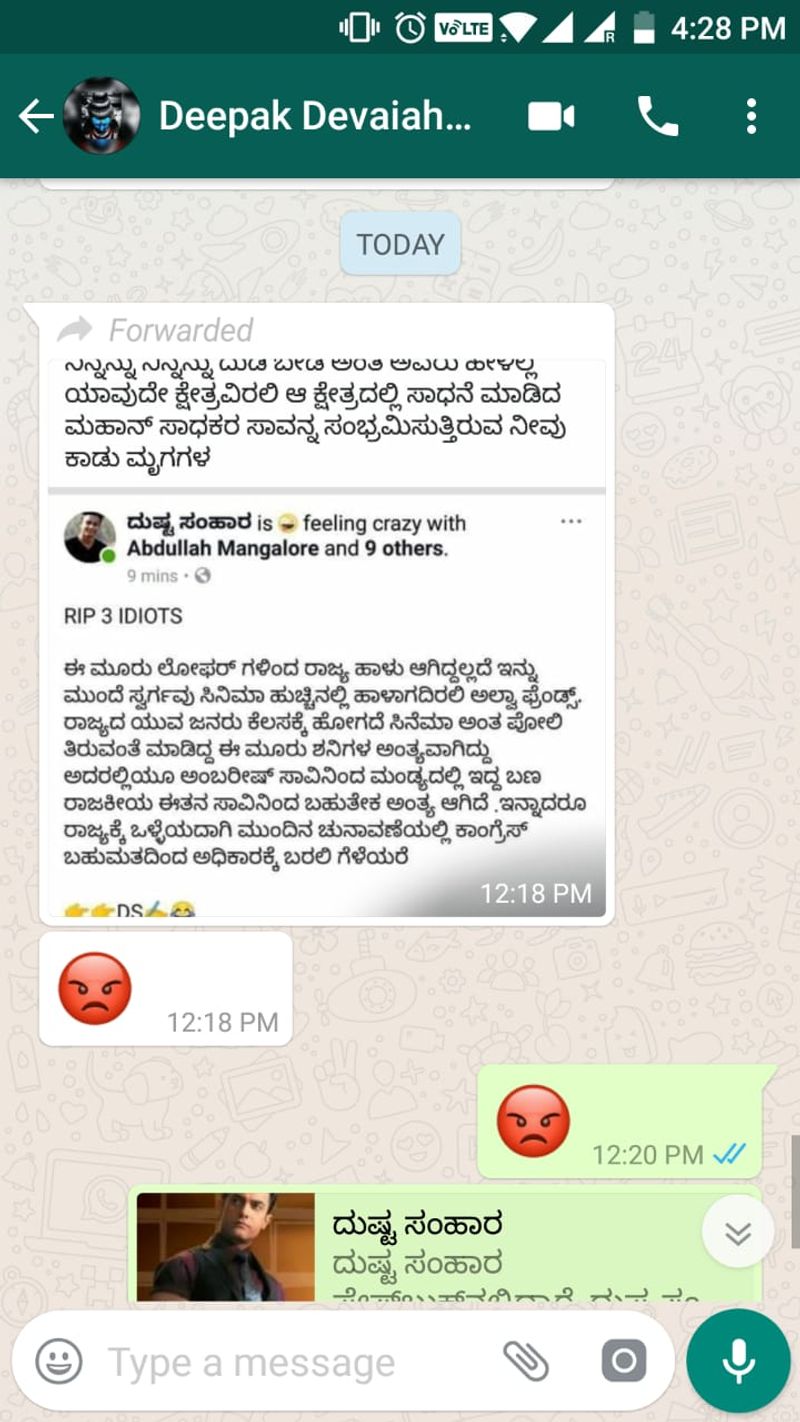Focus the Type a message field
This screenshot has width=800, height=1422.
pyautogui.click(x=290, y=1362)
